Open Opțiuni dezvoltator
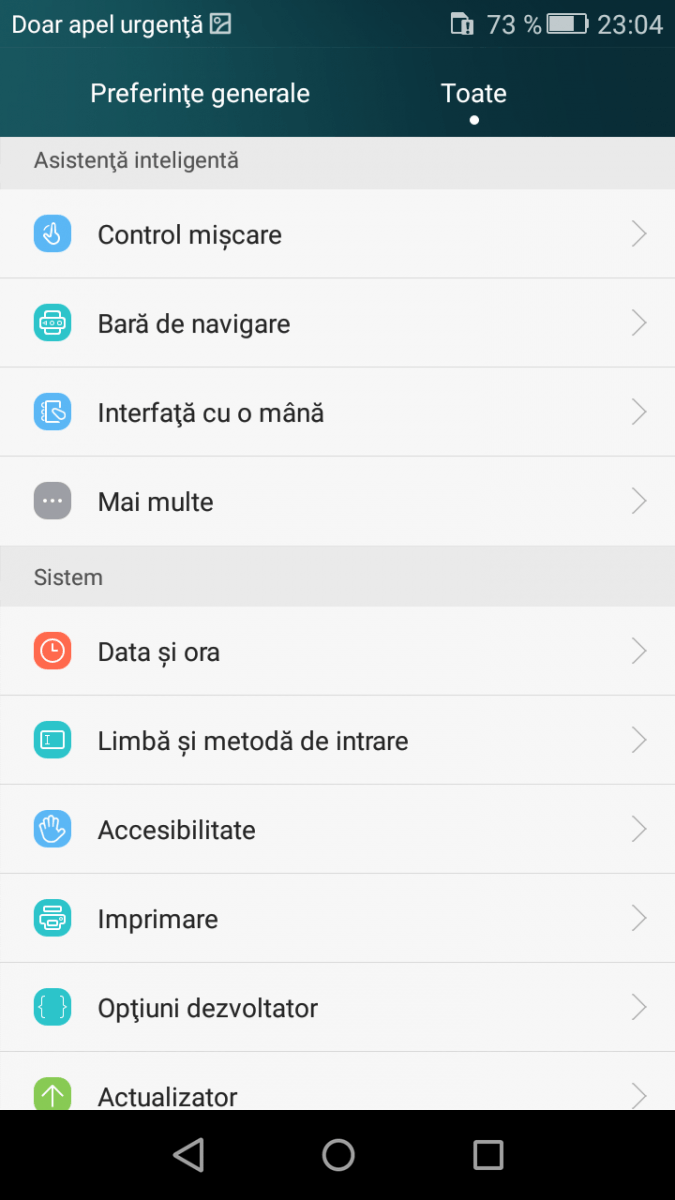Viewport: 675px width, 1200px height. pyautogui.click(x=337, y=1007)
